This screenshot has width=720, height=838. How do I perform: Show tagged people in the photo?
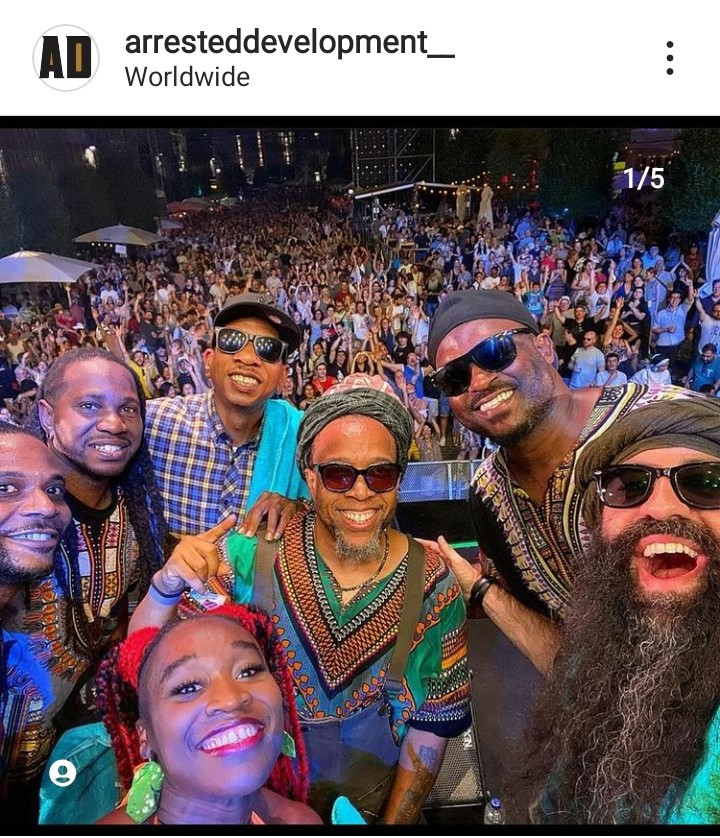(x=62, y=773)
